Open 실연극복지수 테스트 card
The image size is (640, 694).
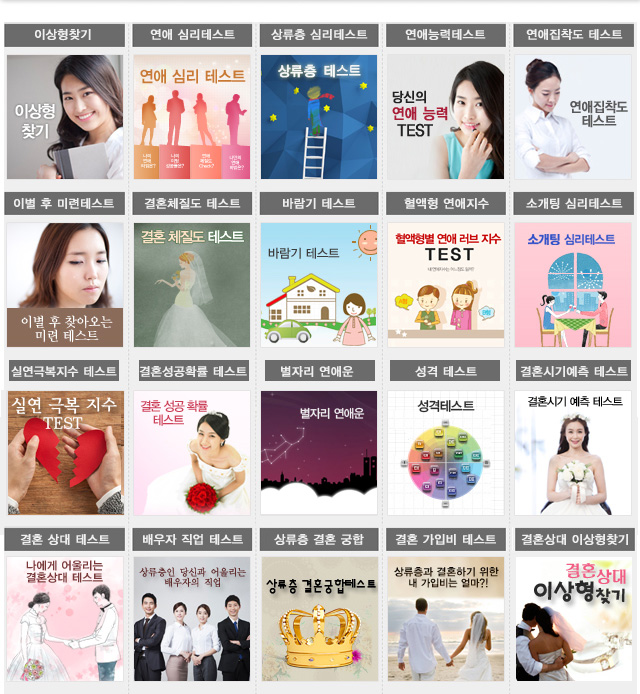coord(65,452)
